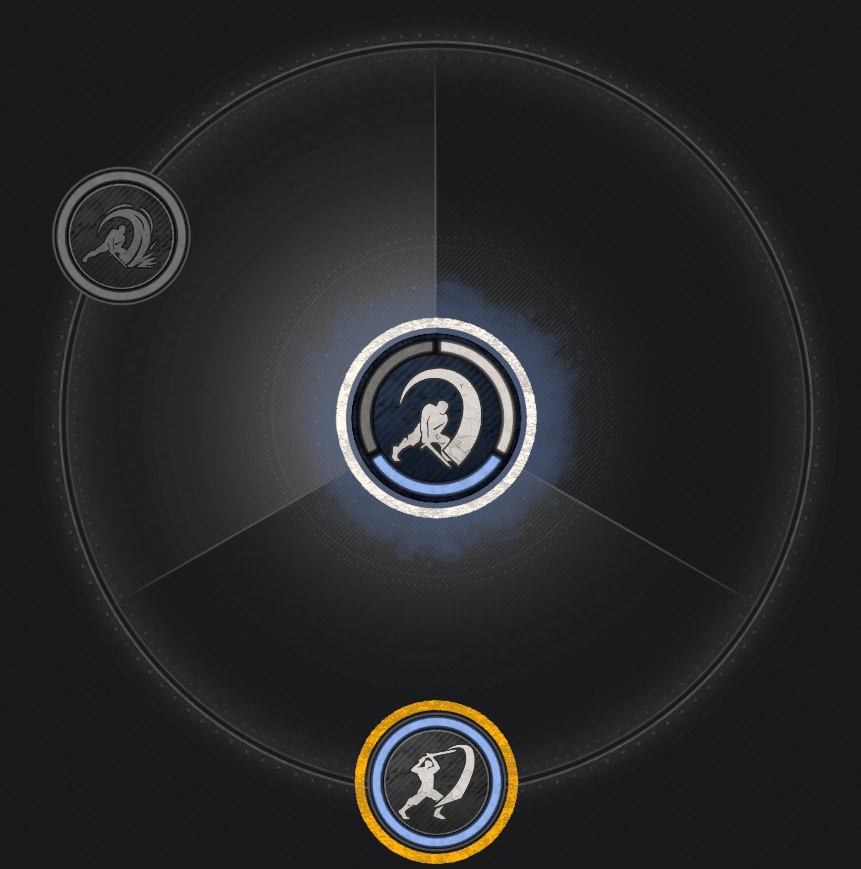The width and height of the screenshot is (861, 869).
Task: Select the central scythe-slash skill node
Action: tap(436, 418)
